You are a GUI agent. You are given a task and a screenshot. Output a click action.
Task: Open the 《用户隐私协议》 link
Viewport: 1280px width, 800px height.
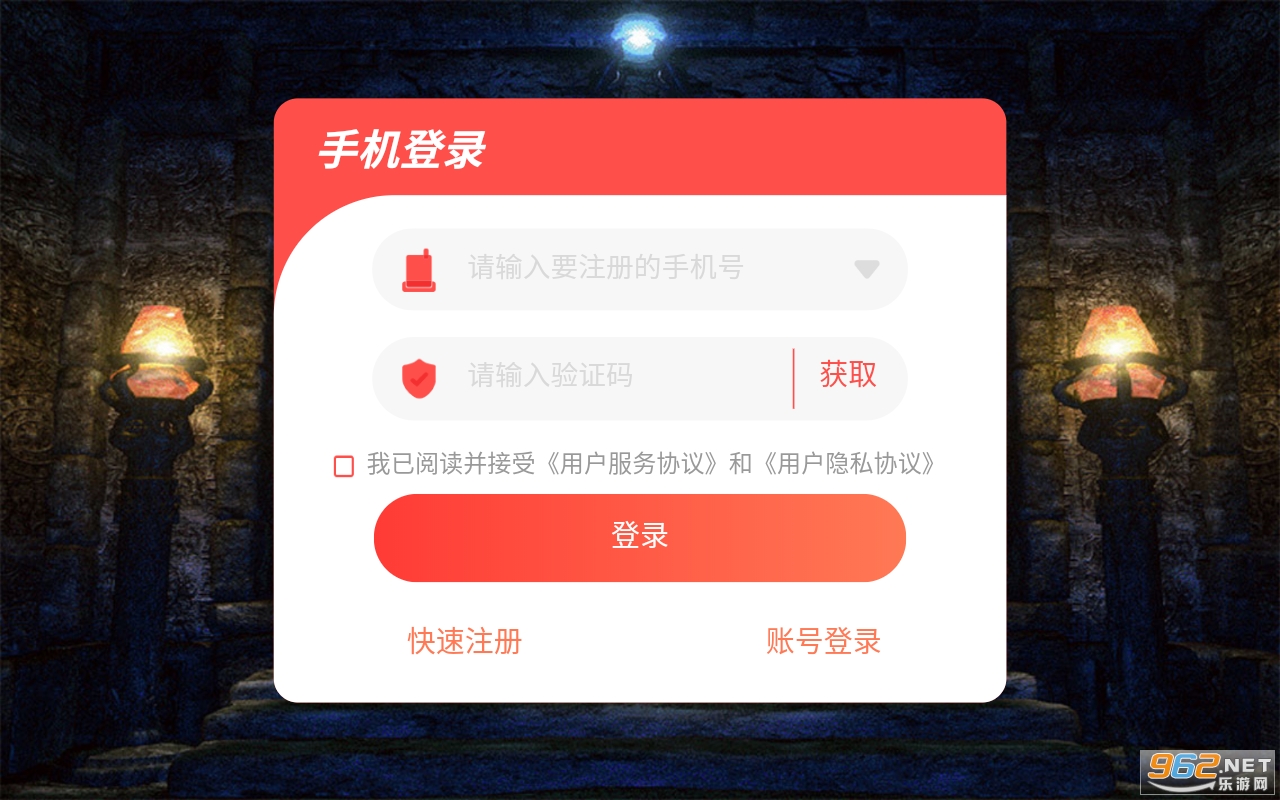849,464
